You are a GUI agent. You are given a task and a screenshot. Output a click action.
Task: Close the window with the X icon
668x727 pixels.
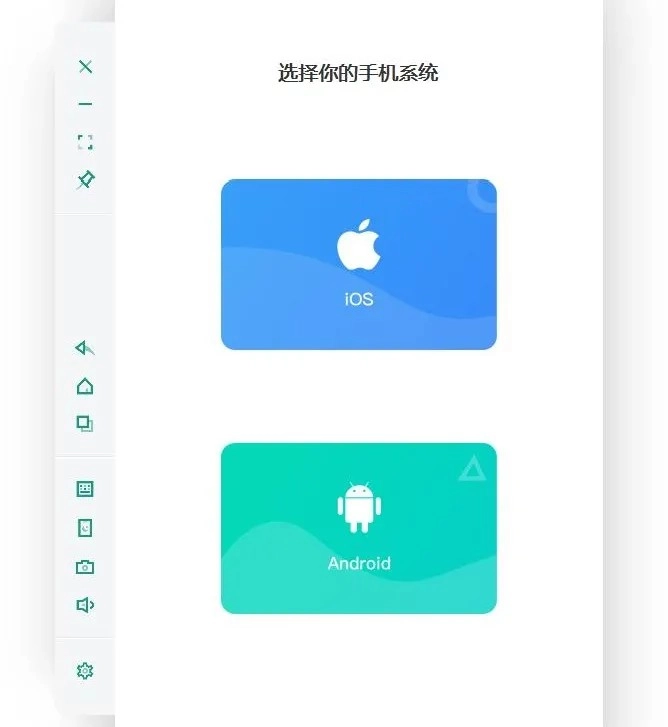[x=85, y=67]
